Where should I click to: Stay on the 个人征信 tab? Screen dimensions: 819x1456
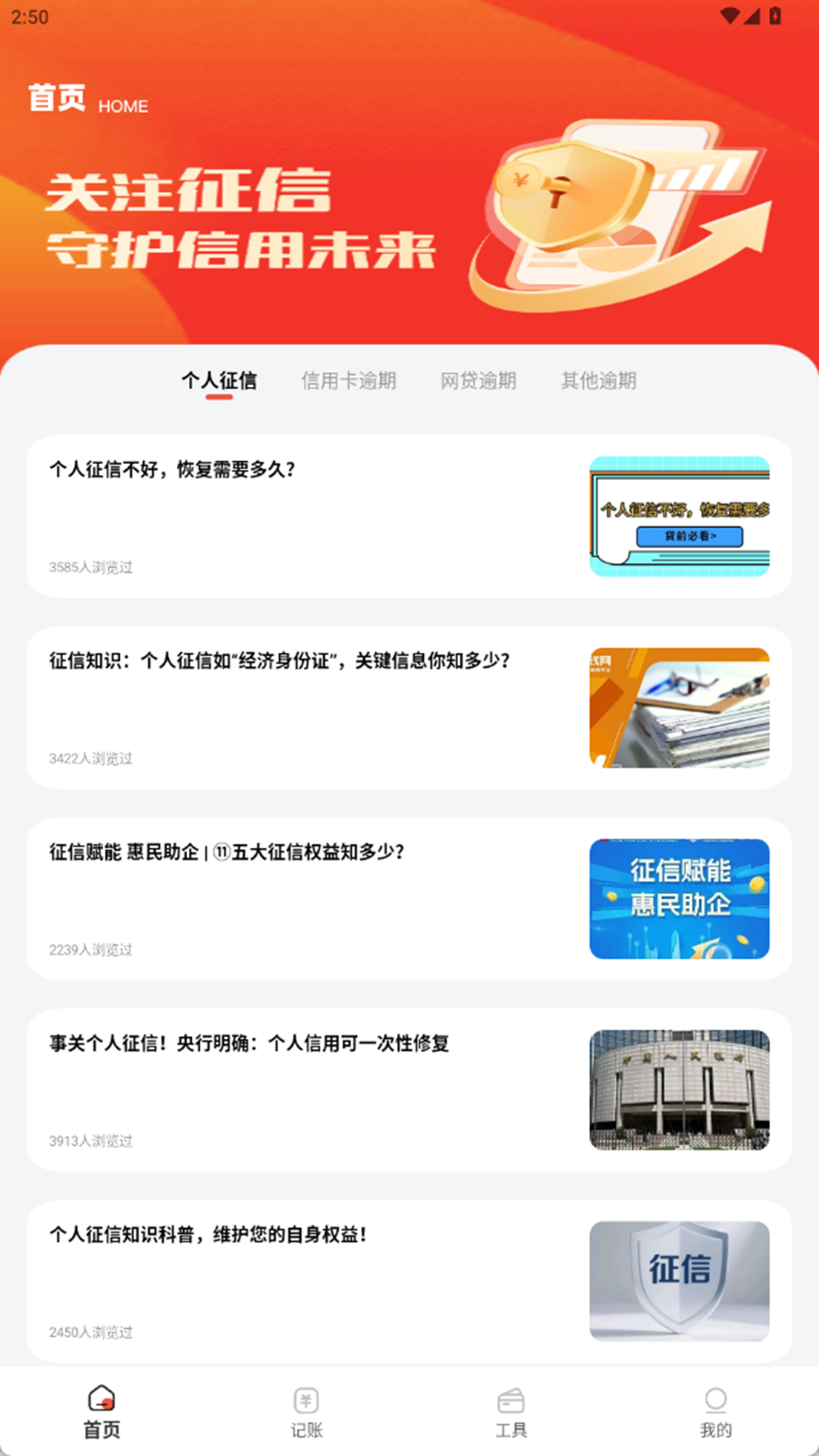[220, 381]
